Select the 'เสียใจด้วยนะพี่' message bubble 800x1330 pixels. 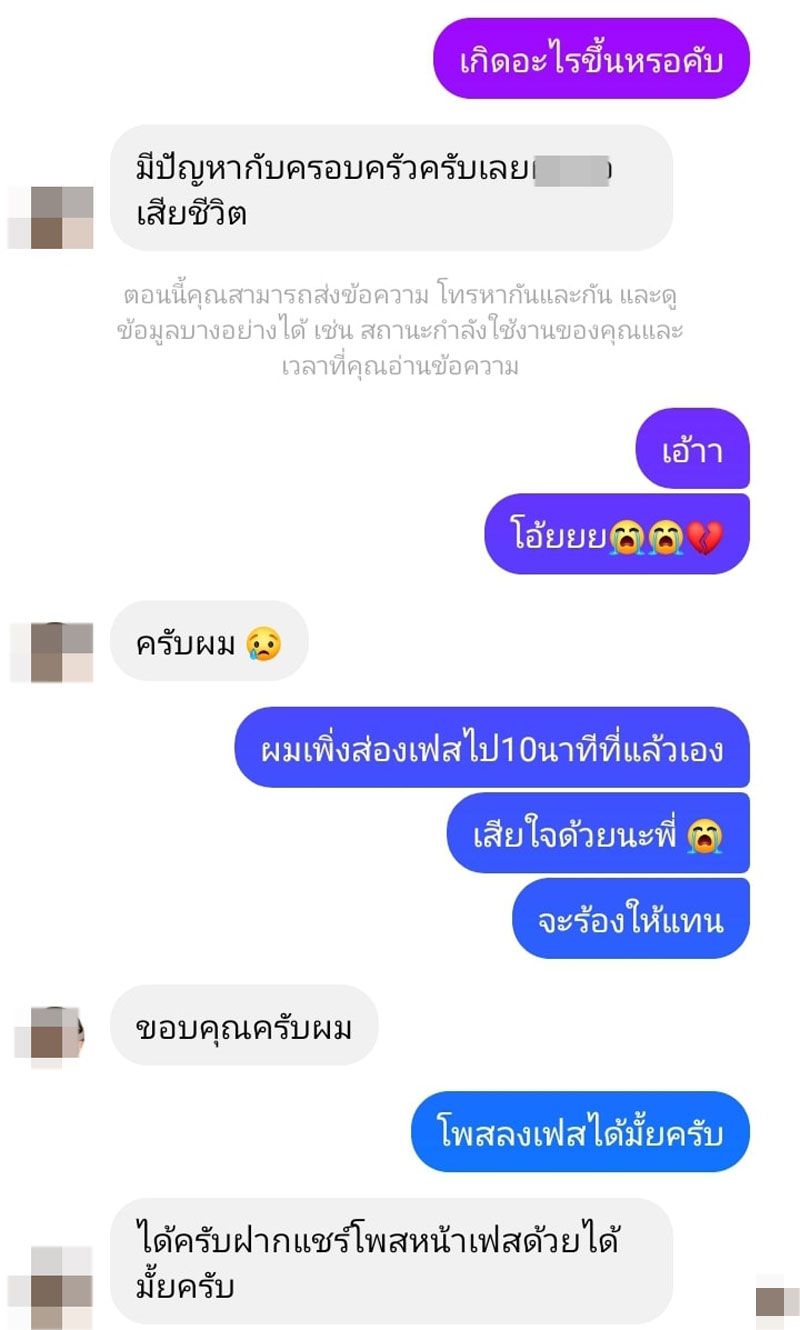(x=600, y=833)
